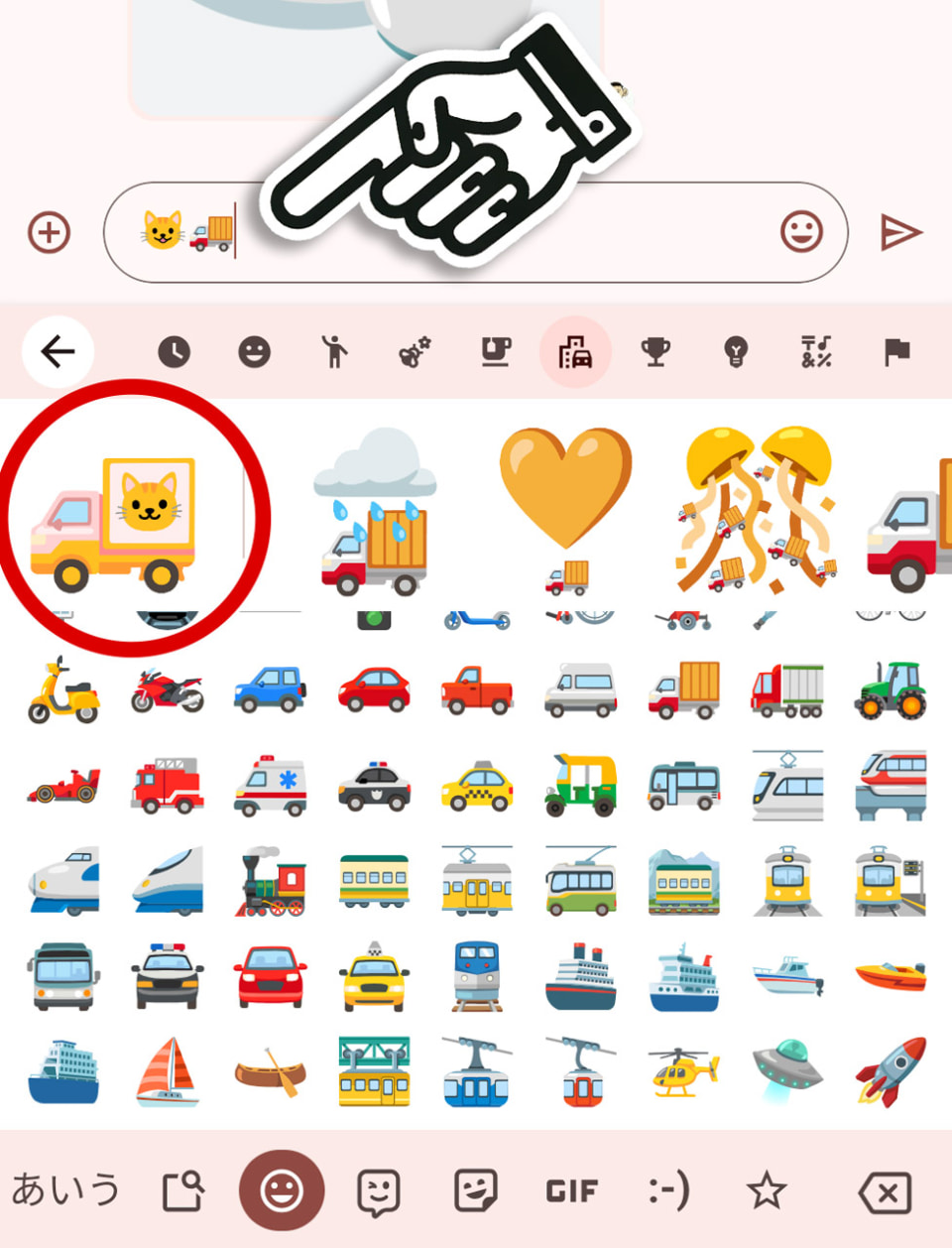
Task: Tap the send arrow in the message bar
Action: click(x=900, y=233)
